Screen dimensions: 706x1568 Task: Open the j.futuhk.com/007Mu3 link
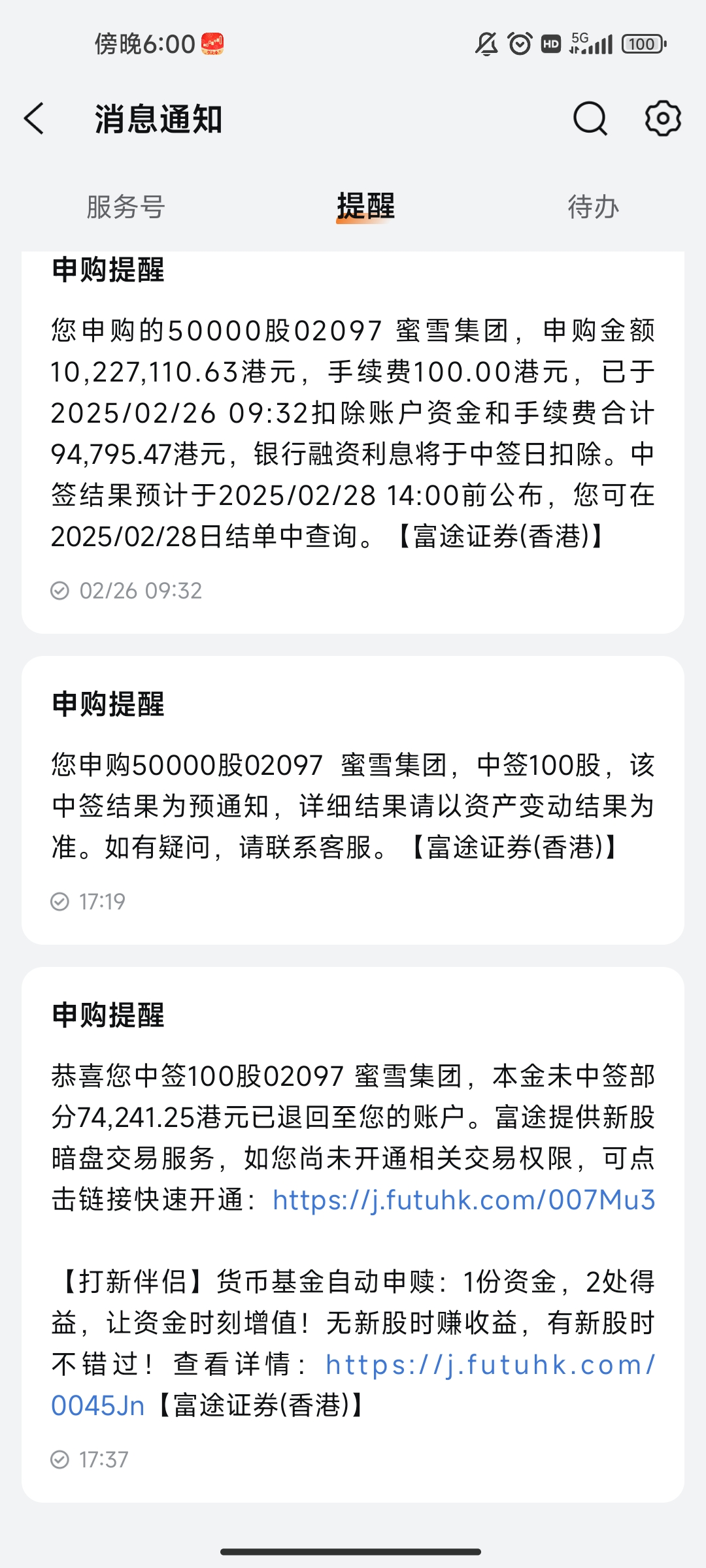click(x=463, y=1200)
